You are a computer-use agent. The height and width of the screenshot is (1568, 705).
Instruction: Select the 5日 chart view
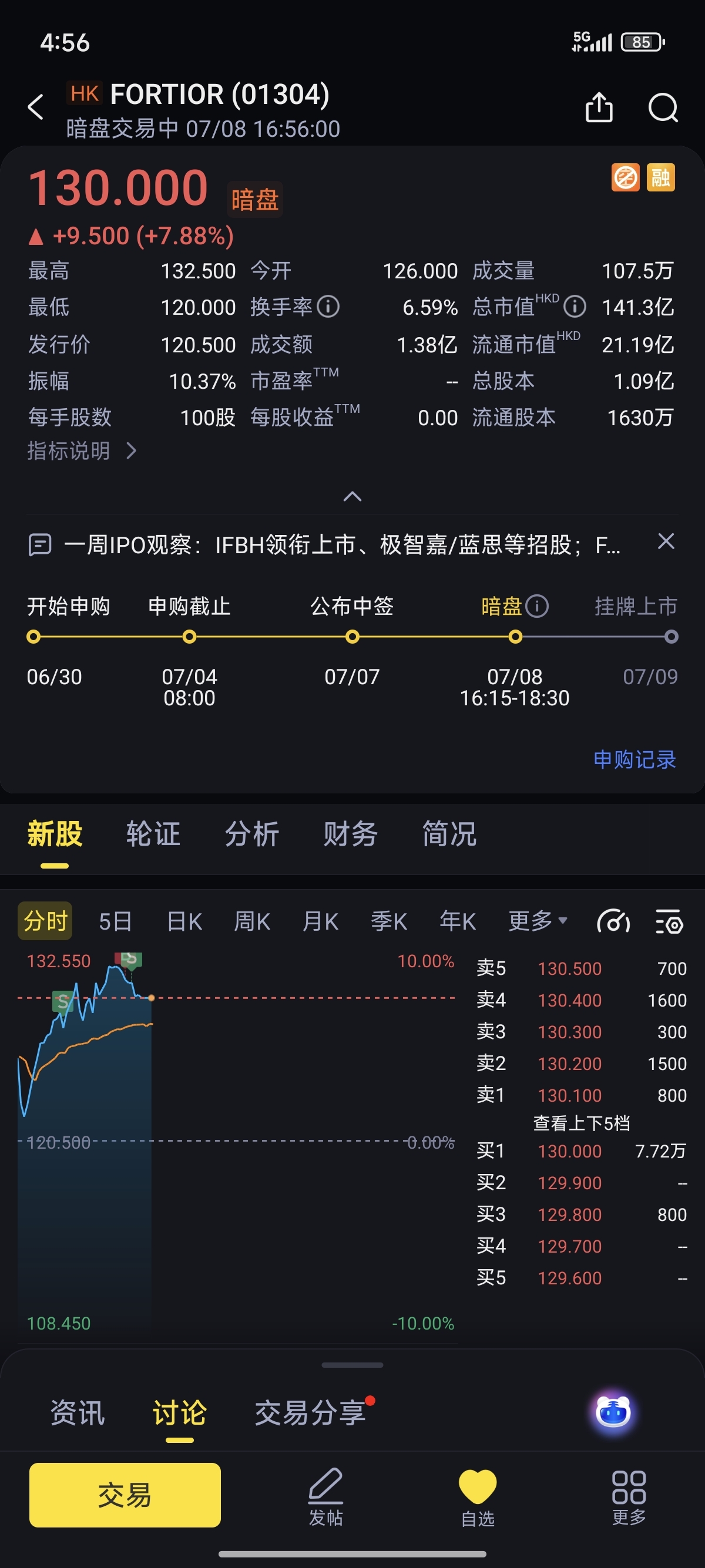(115, 921)
